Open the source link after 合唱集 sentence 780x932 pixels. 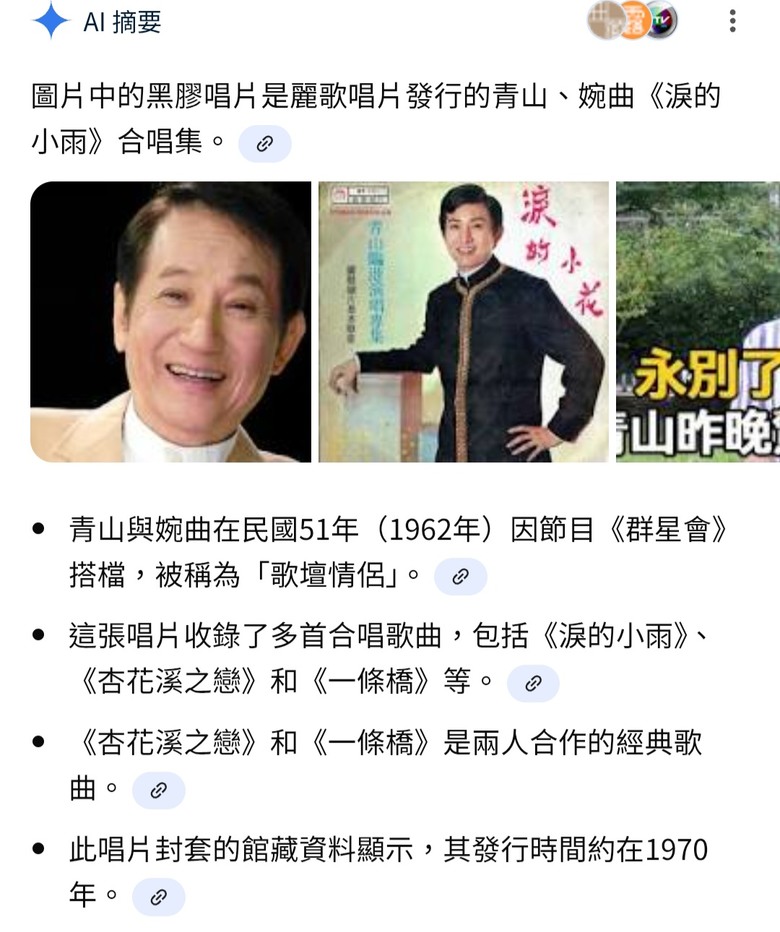click(x=265, y=144)
